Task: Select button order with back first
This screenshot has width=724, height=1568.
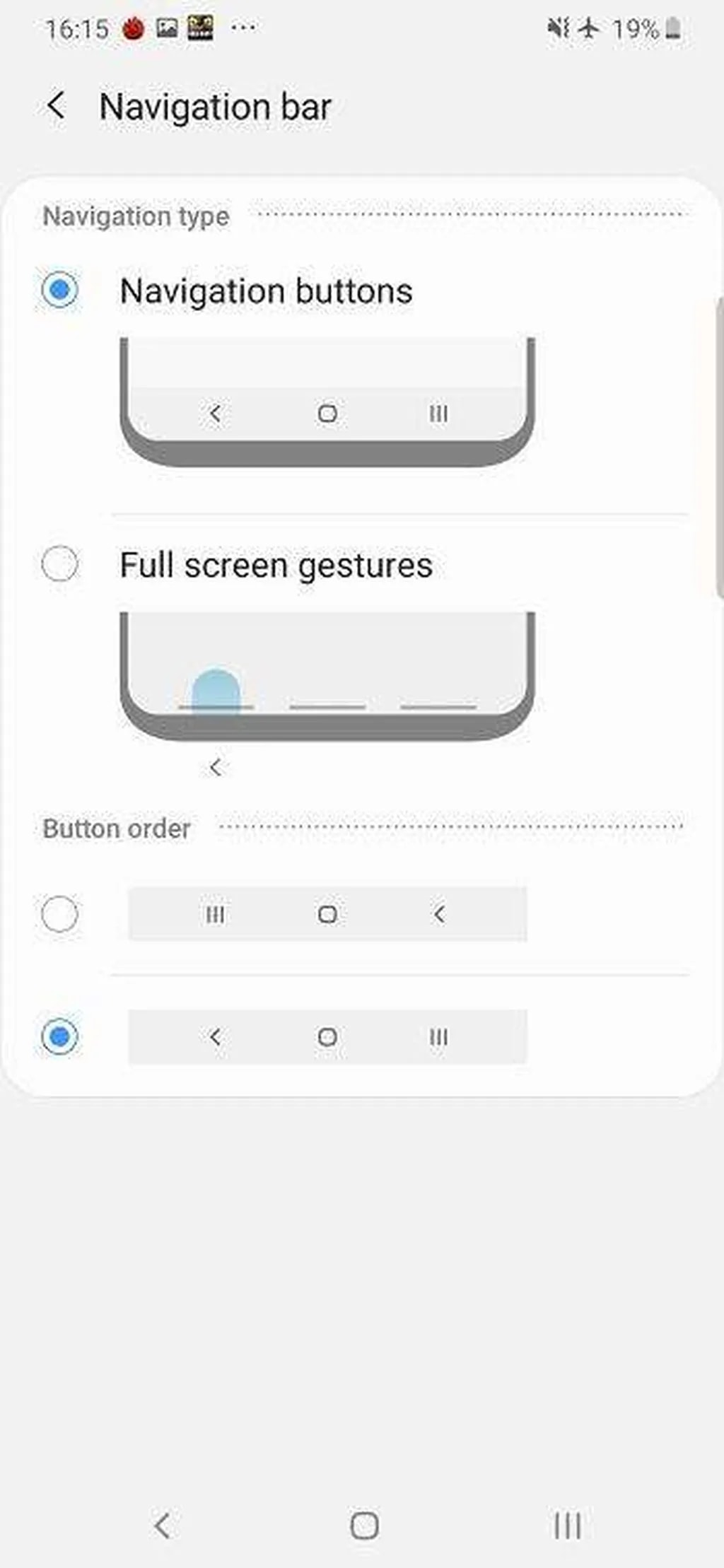Action: click(60, 1037)
